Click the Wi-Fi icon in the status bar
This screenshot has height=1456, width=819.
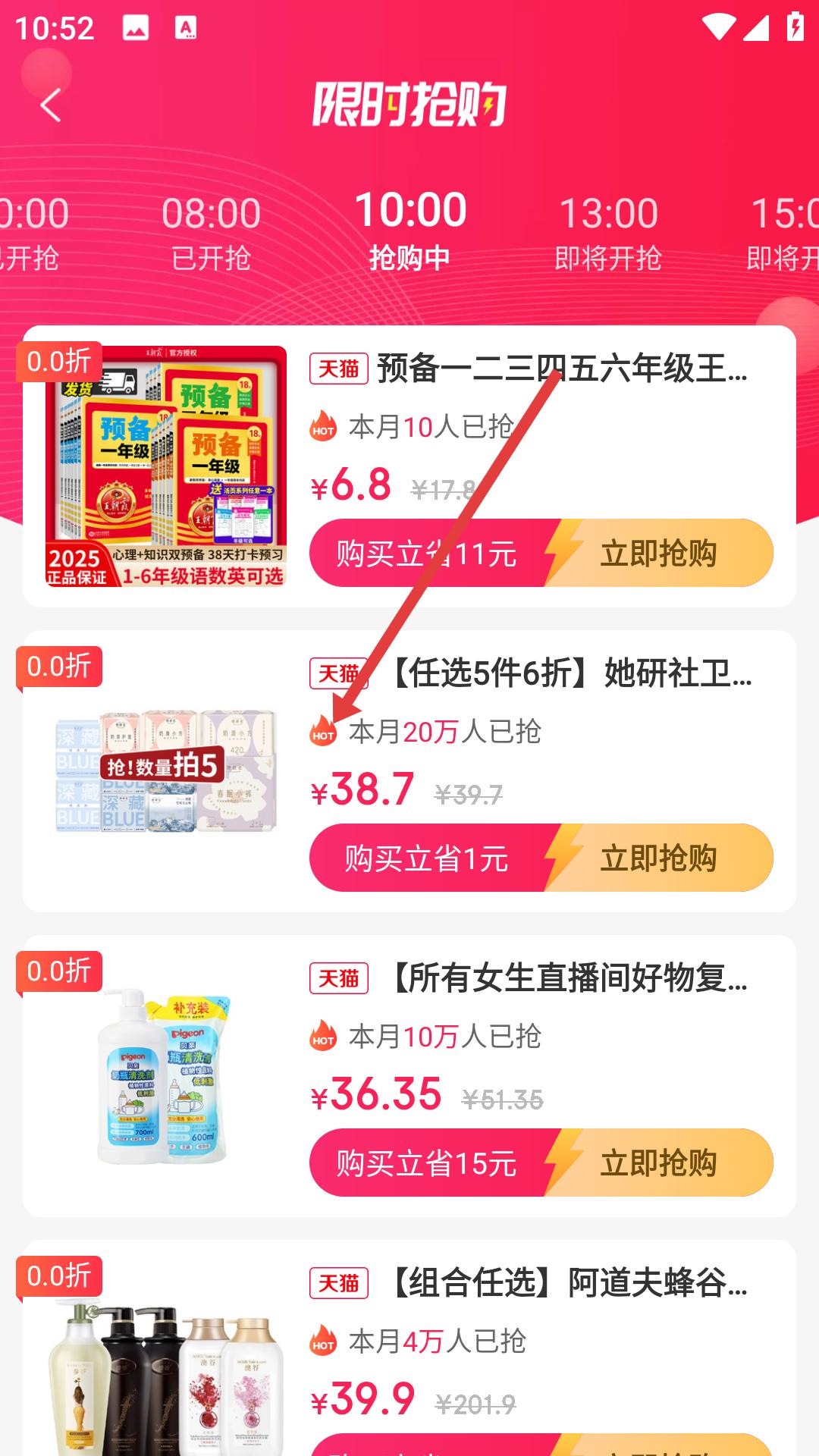tap(719, 25)
